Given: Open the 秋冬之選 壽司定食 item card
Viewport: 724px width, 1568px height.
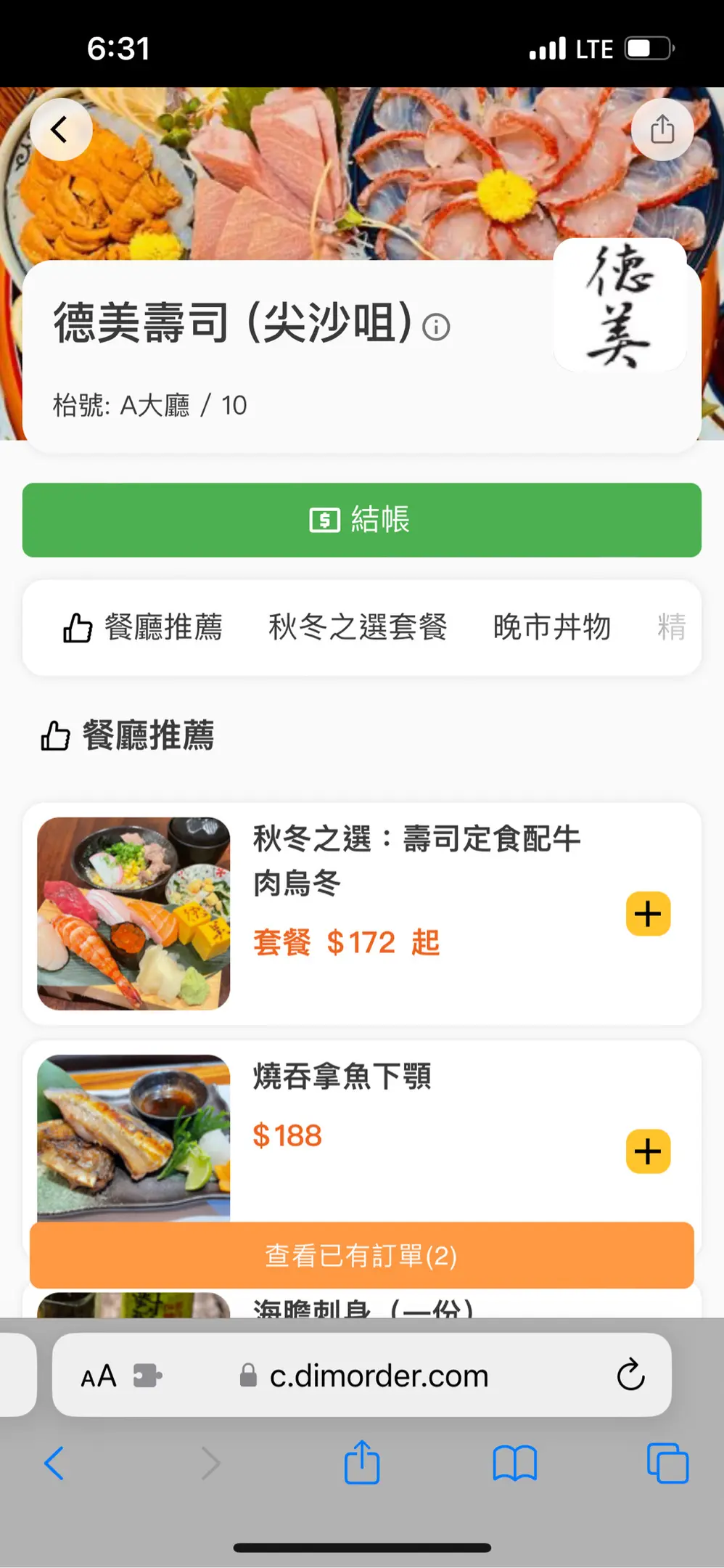Looking at the screenshot, I should pyautogui.click(x=416, y=861).
